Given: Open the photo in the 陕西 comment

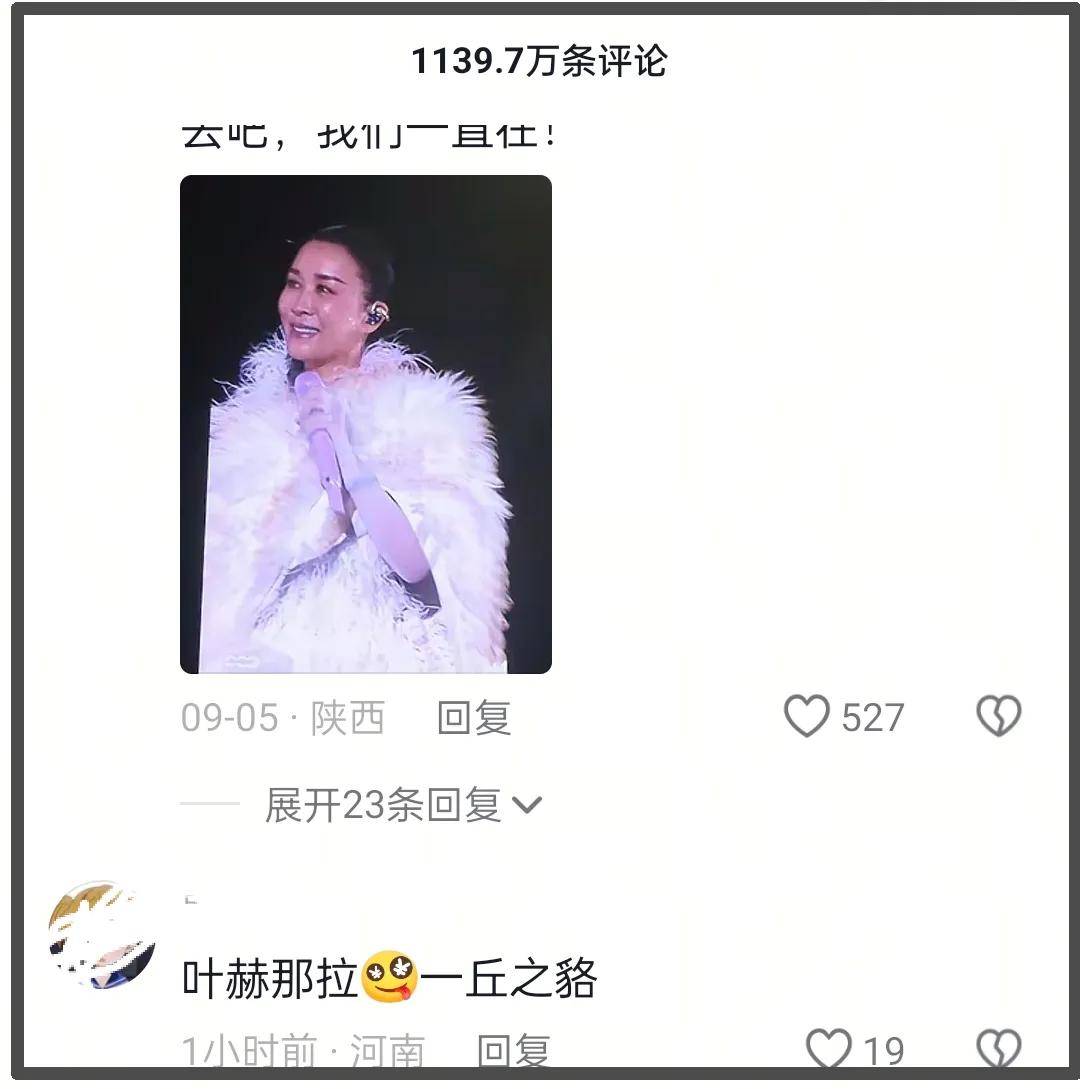Looking at the screenshot, I should click(365, 424).
